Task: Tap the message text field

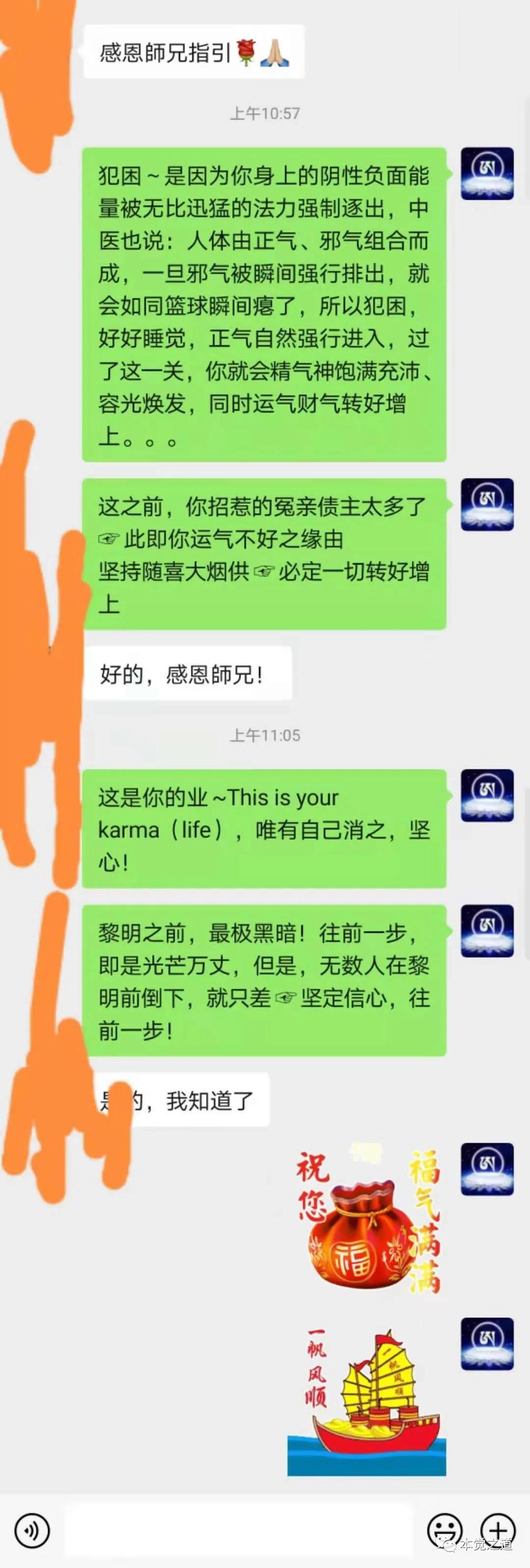Action: point(239,1530)
